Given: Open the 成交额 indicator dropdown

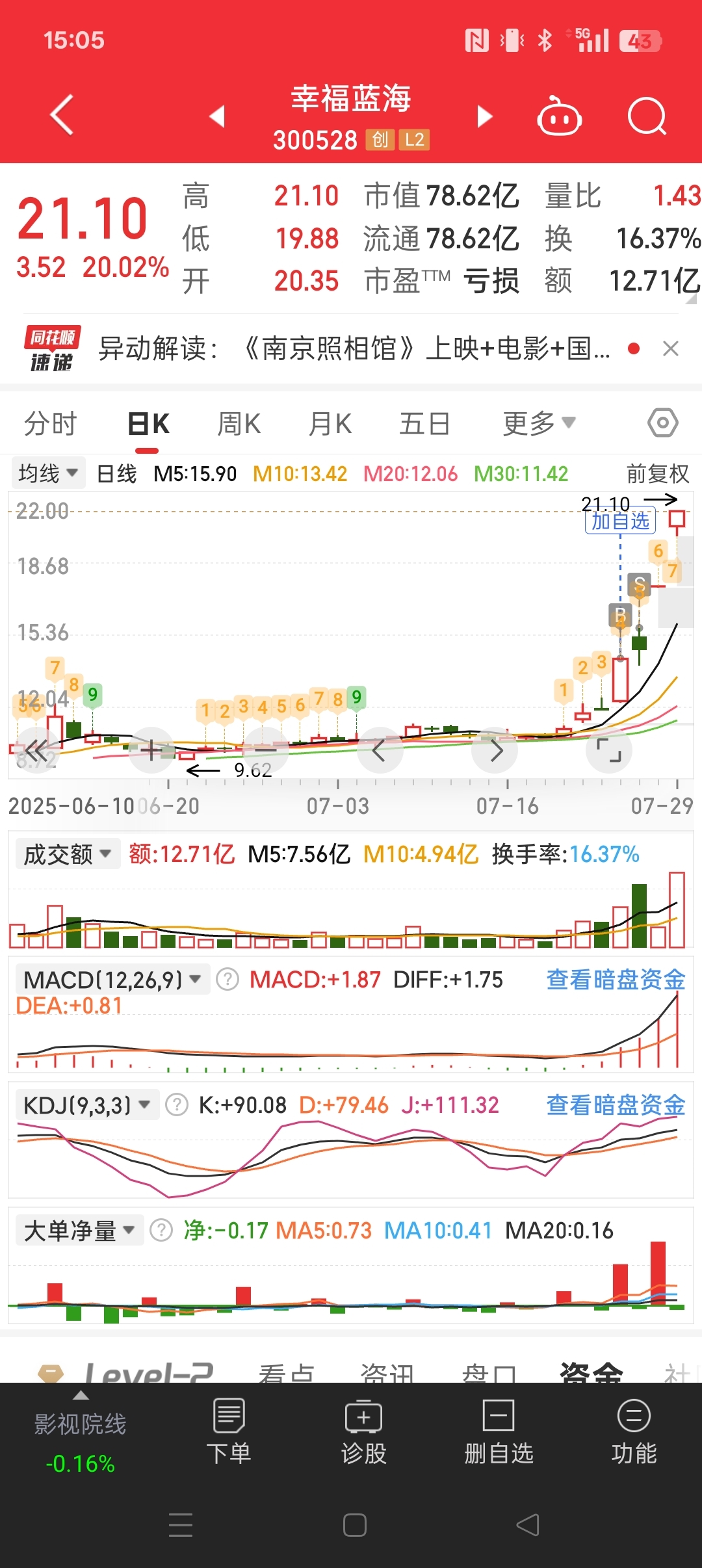Looking at the screenshot, I should pyautogui.click(x=68, y=854).
